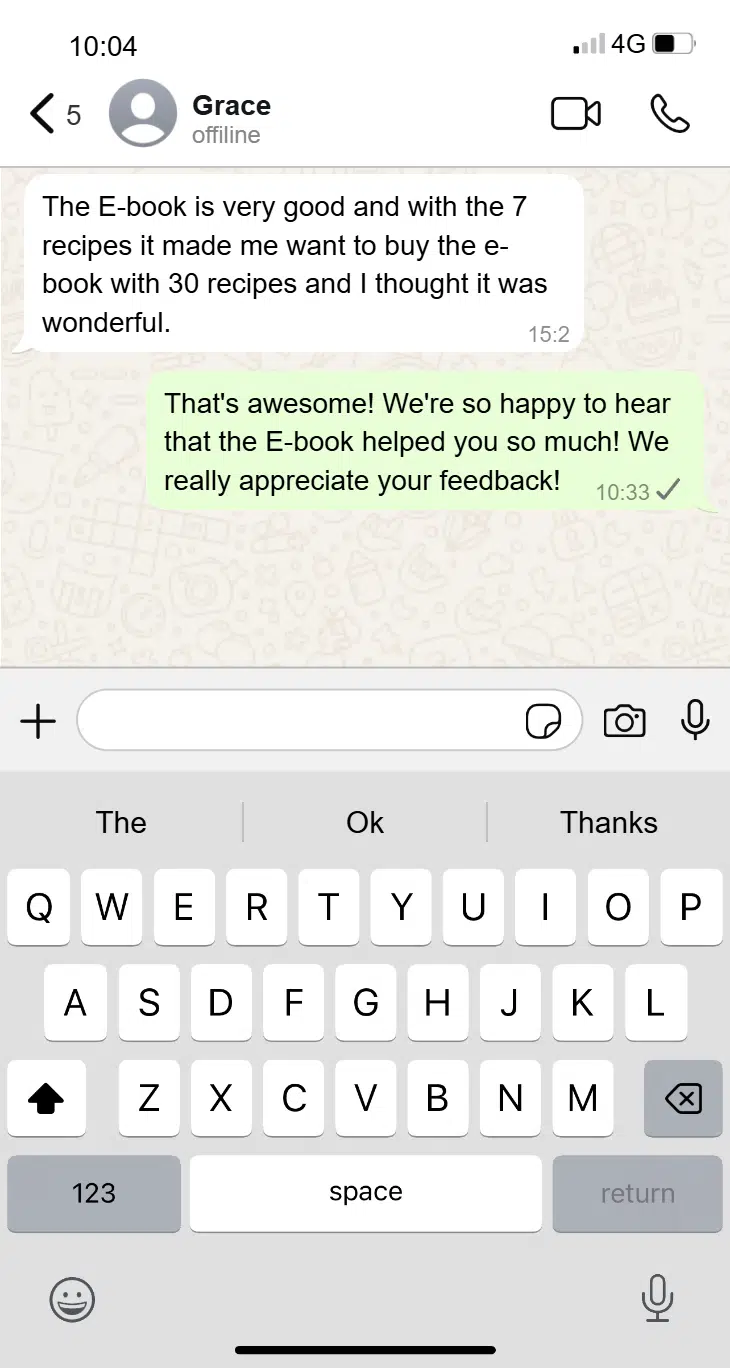Open the emoji keyboard
This screenshot has height=1368, width=730.
(x=72, y=1300)
